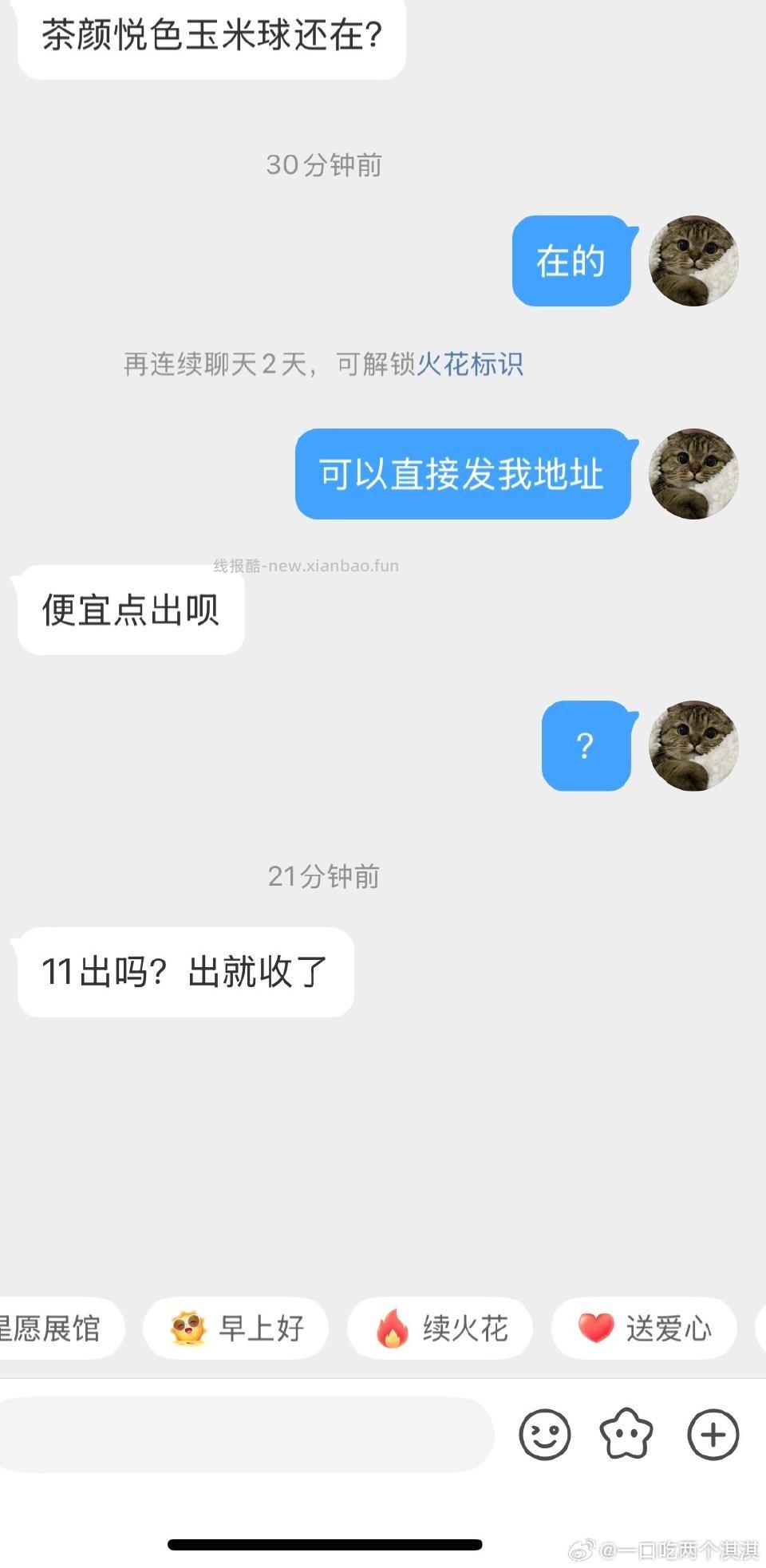
Task: Tap the 续火花 quick action chip
Action: click(x=440, y=1327)
